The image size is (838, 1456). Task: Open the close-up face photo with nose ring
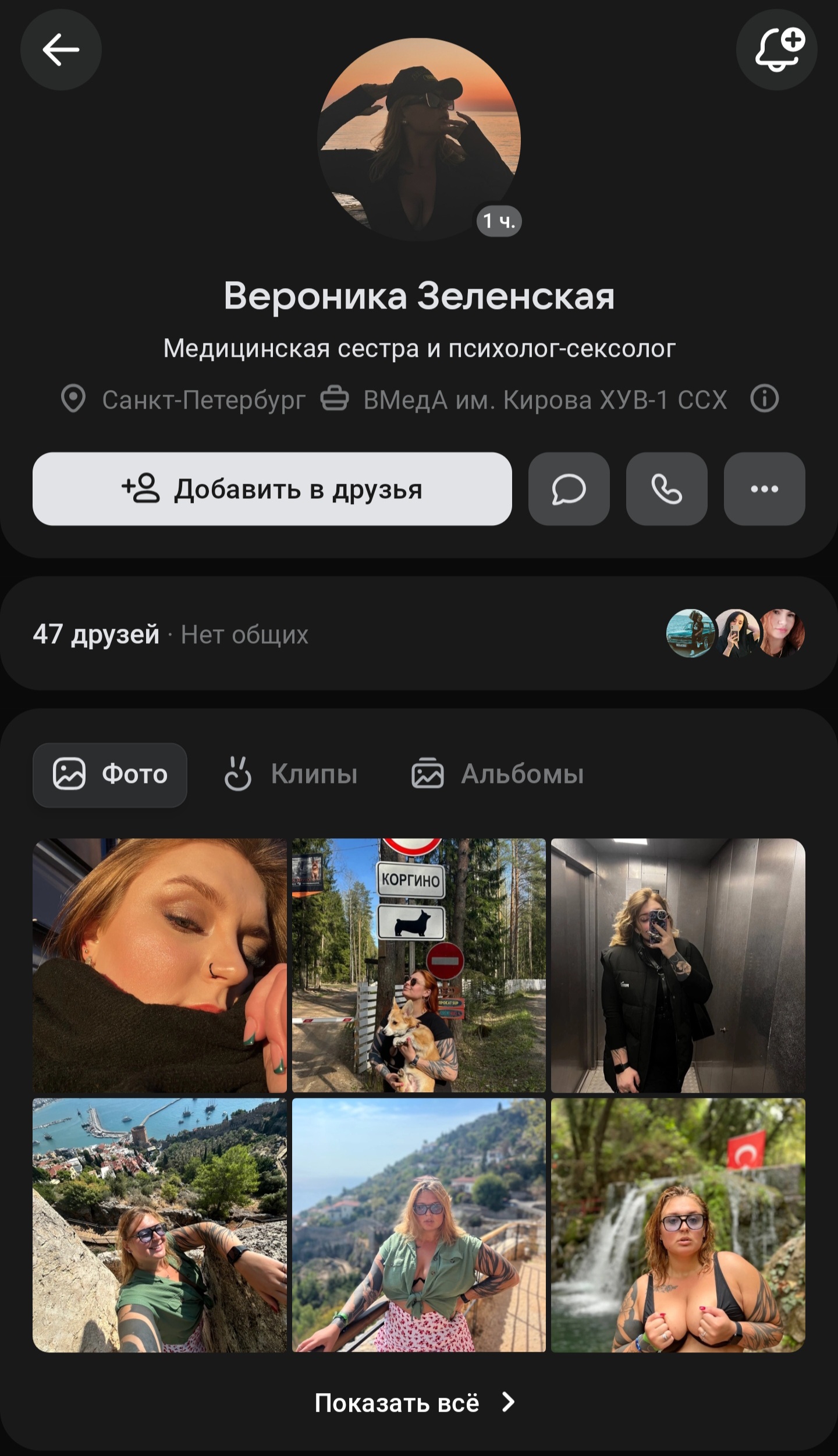[x=159, y=965]
